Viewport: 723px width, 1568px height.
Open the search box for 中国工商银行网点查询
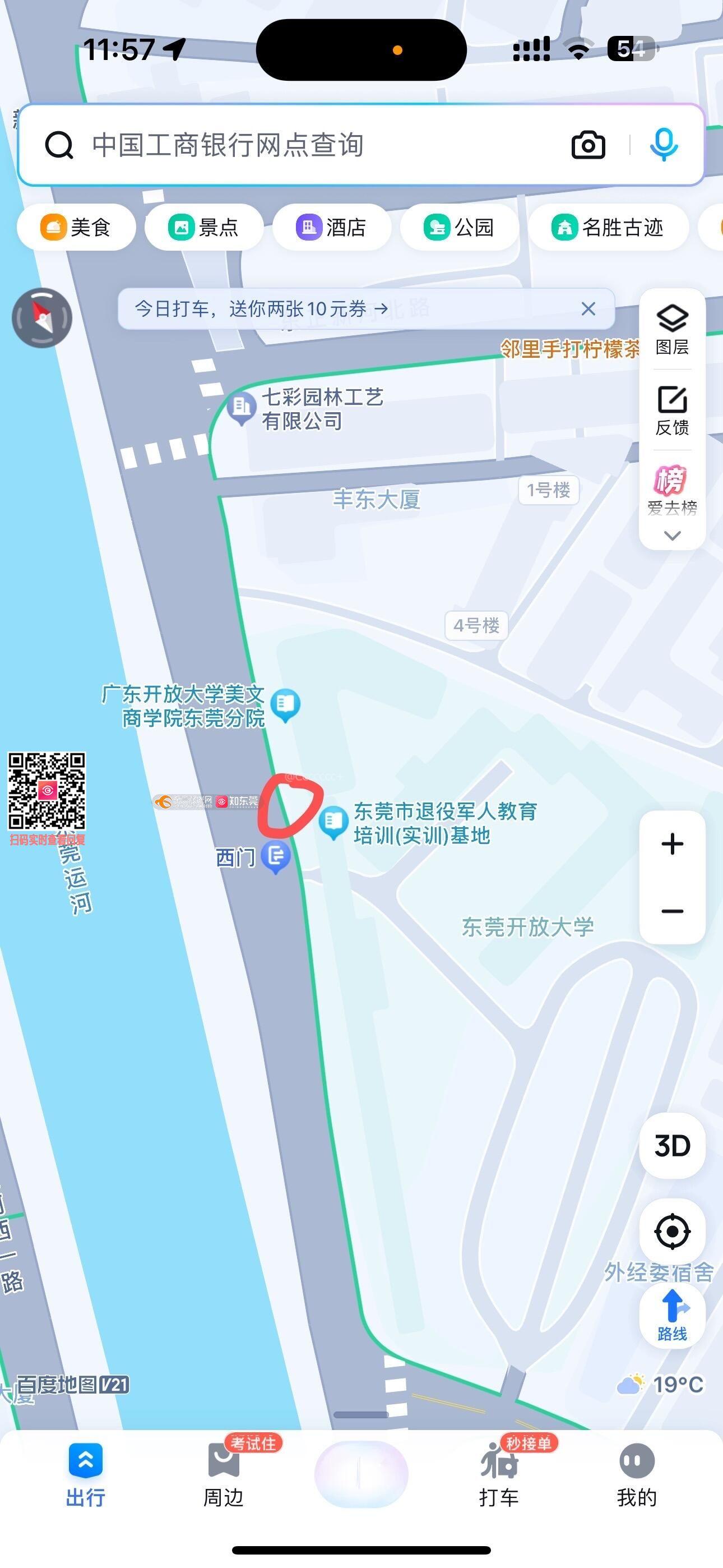point(292,145)
